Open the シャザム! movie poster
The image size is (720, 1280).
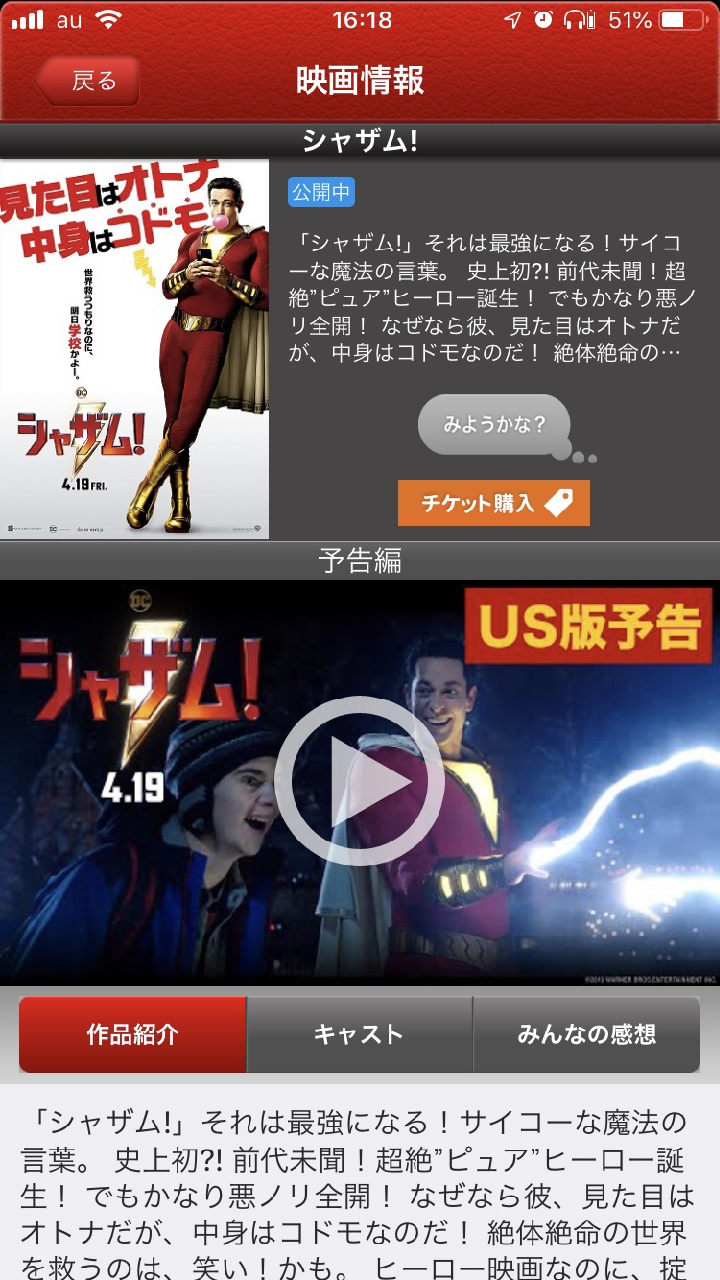tap(135, 349)
